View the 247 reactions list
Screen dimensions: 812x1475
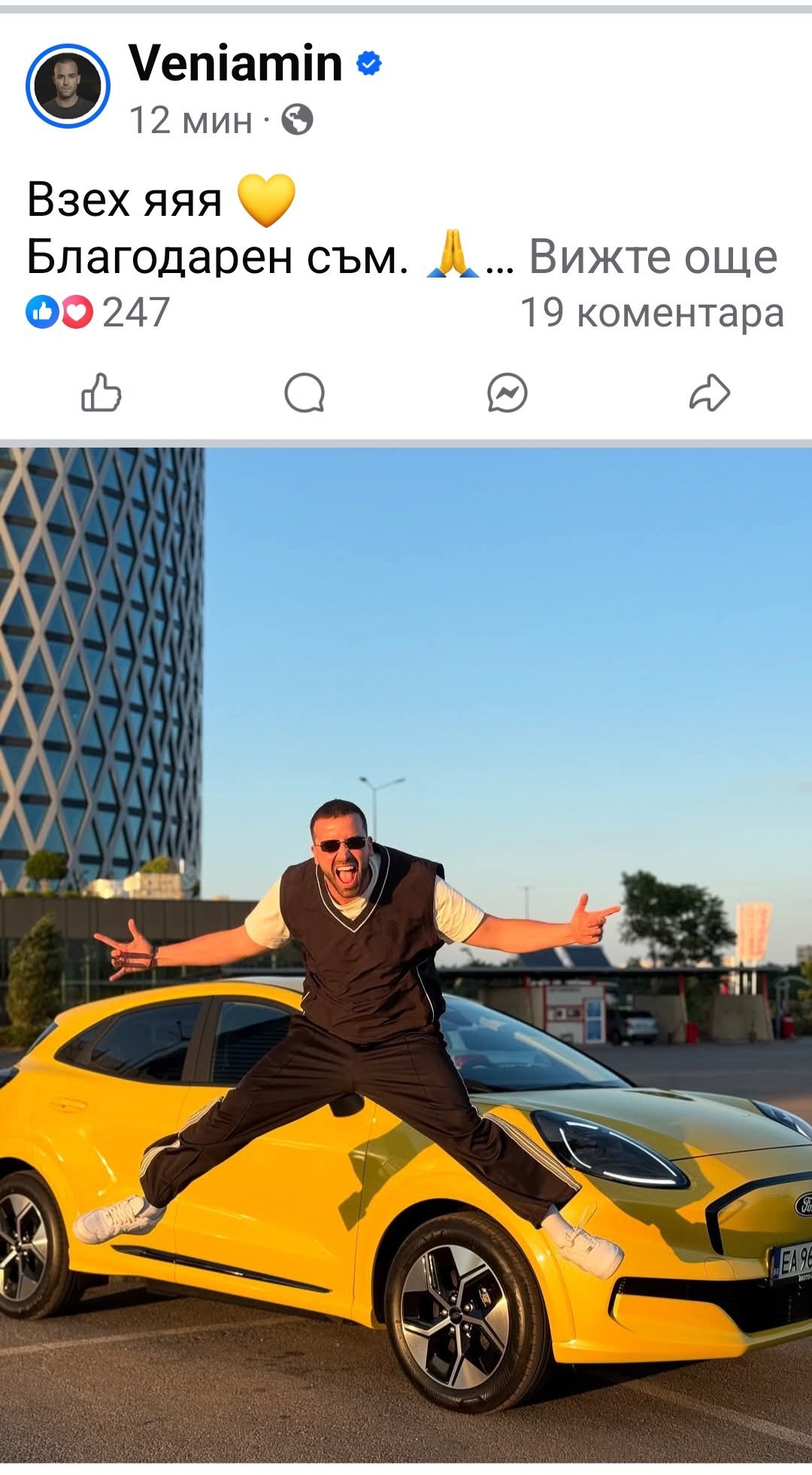(x=98, y=311)
